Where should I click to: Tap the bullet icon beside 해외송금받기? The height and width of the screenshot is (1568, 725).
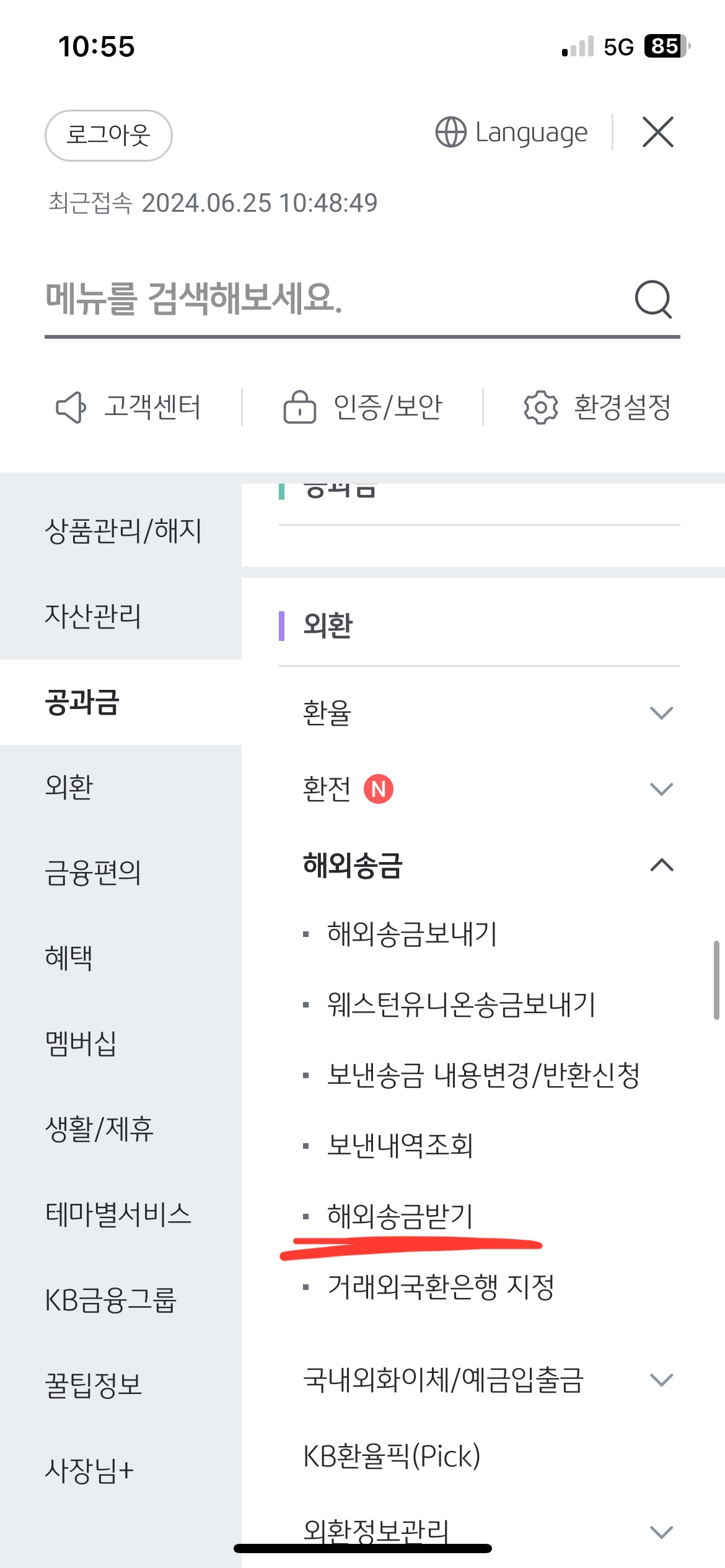point(305,1216)
